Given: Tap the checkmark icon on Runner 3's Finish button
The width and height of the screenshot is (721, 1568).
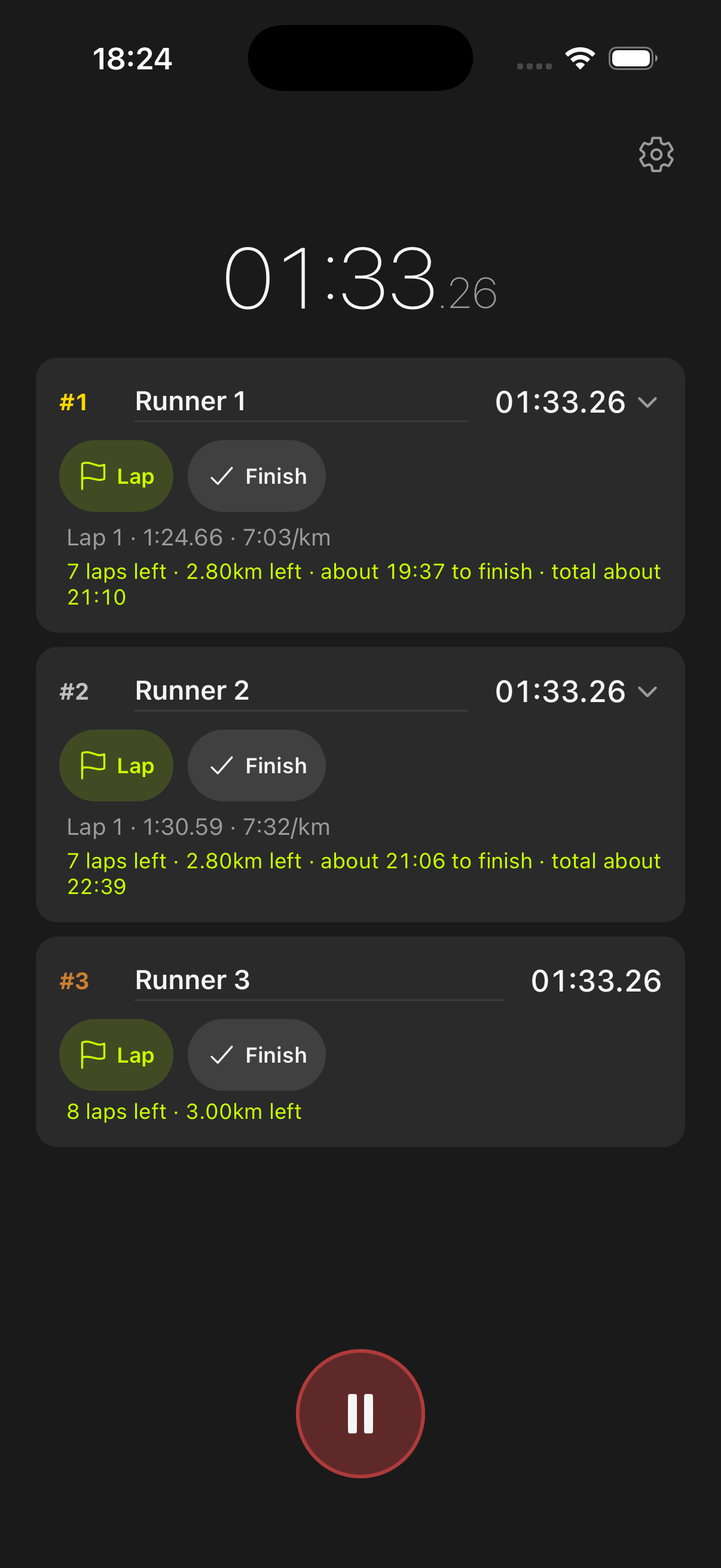Looking at the screenshot, I should click(x=222, y=1055).
